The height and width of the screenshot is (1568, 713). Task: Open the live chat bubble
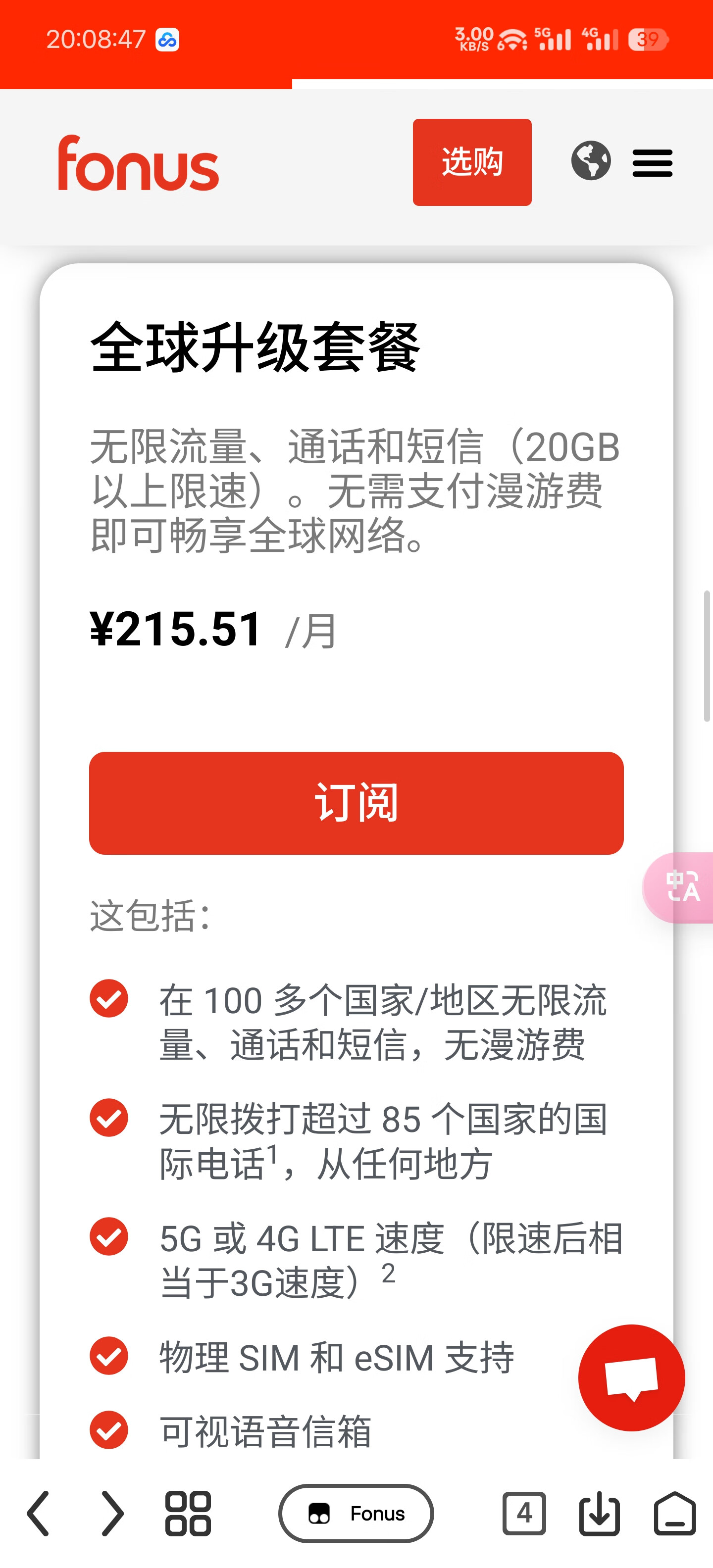[x=631, y=1377]
